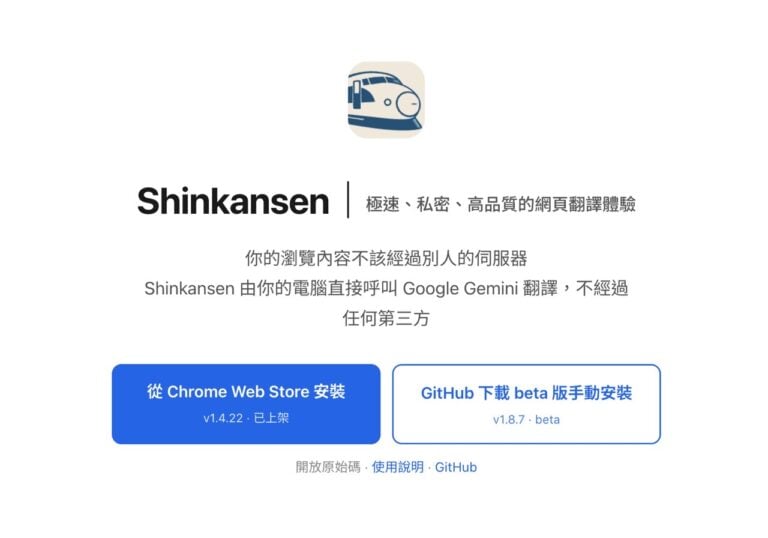
Task: Install from Chrome Web Store
Action: pos(246,403)
